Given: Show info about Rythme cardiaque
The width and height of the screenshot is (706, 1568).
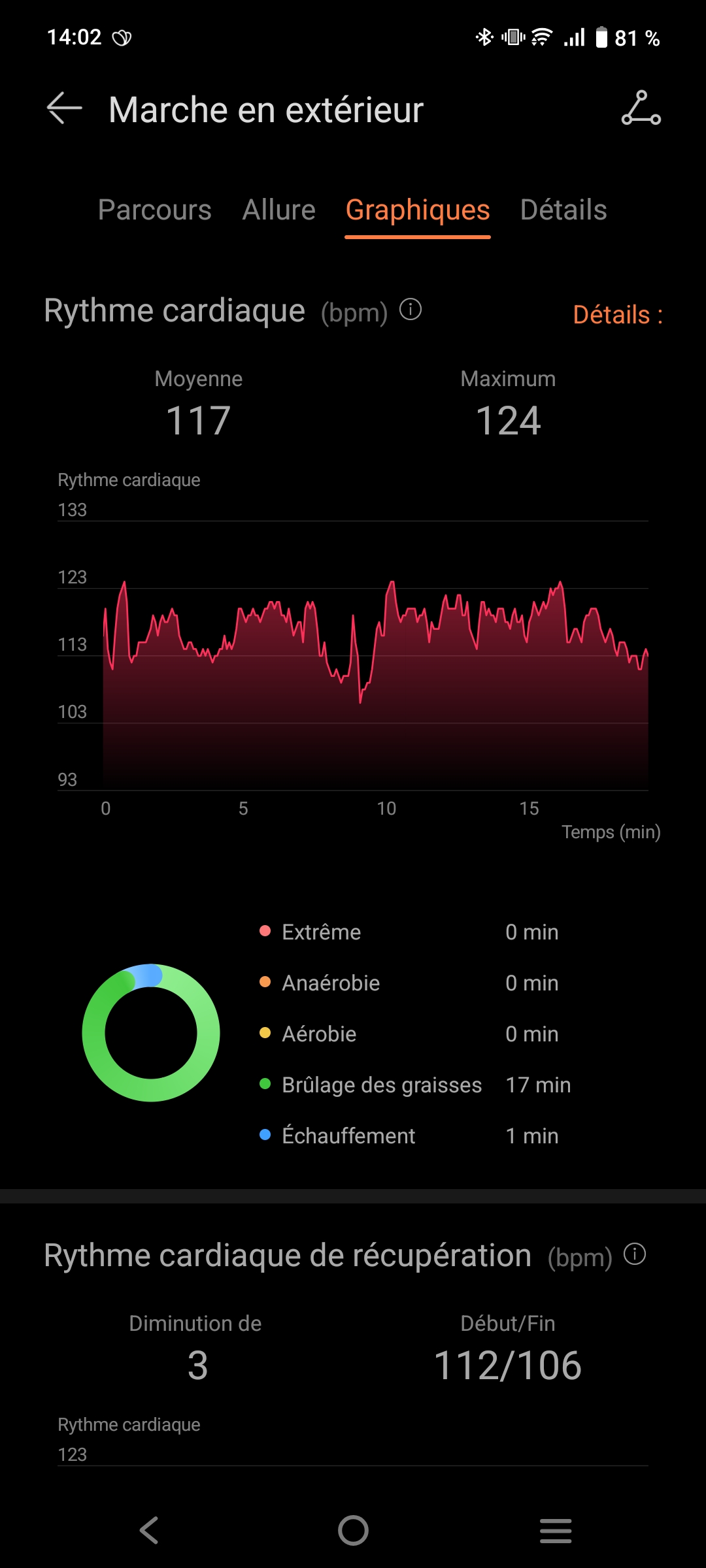Looking at the screenshot, I should (x=411, y=310).
